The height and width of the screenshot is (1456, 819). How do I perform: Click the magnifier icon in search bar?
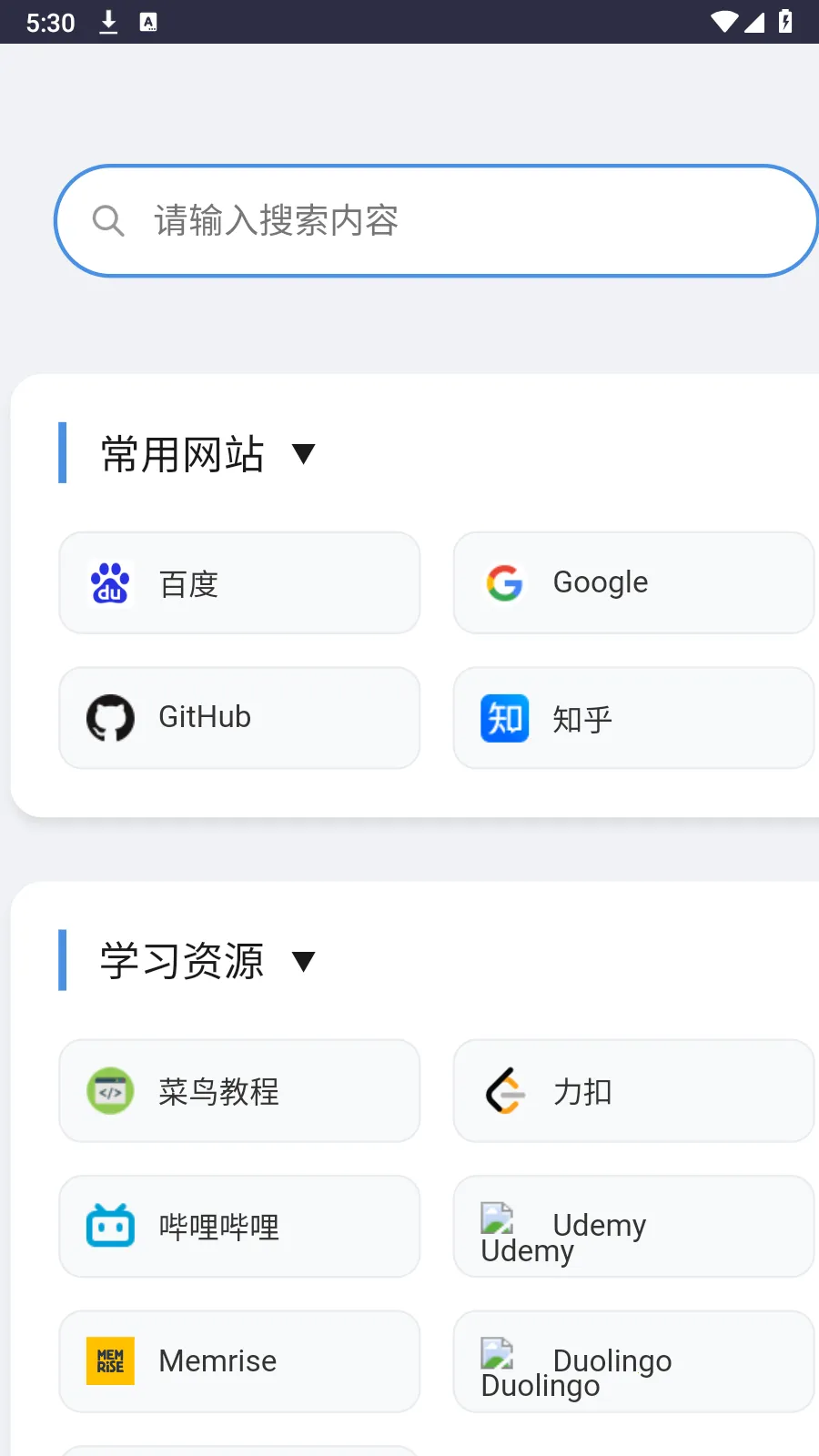coord(109,220)
